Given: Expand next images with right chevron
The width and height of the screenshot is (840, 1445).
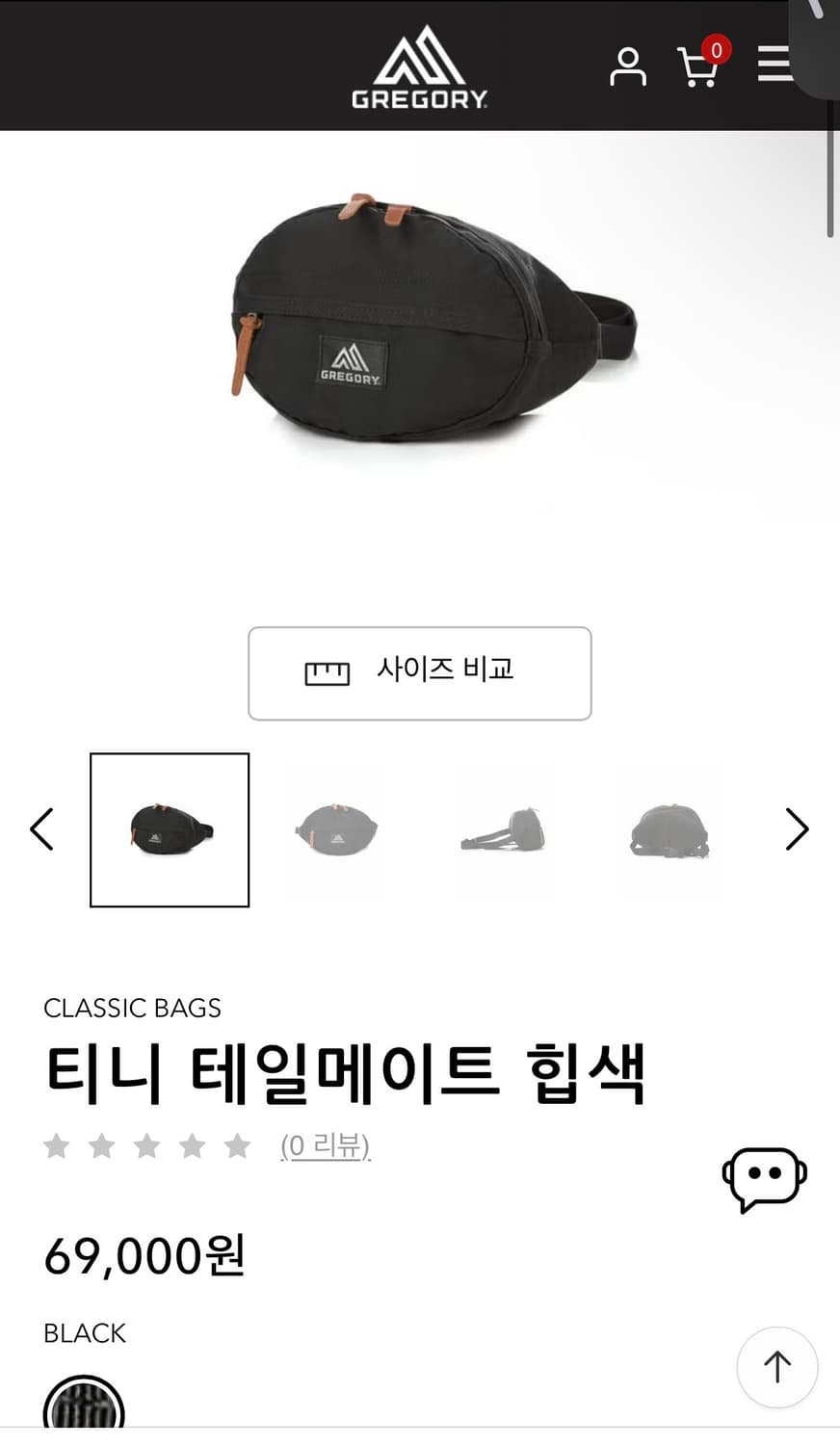Looking at the screenshot, I should pos(798,828).
